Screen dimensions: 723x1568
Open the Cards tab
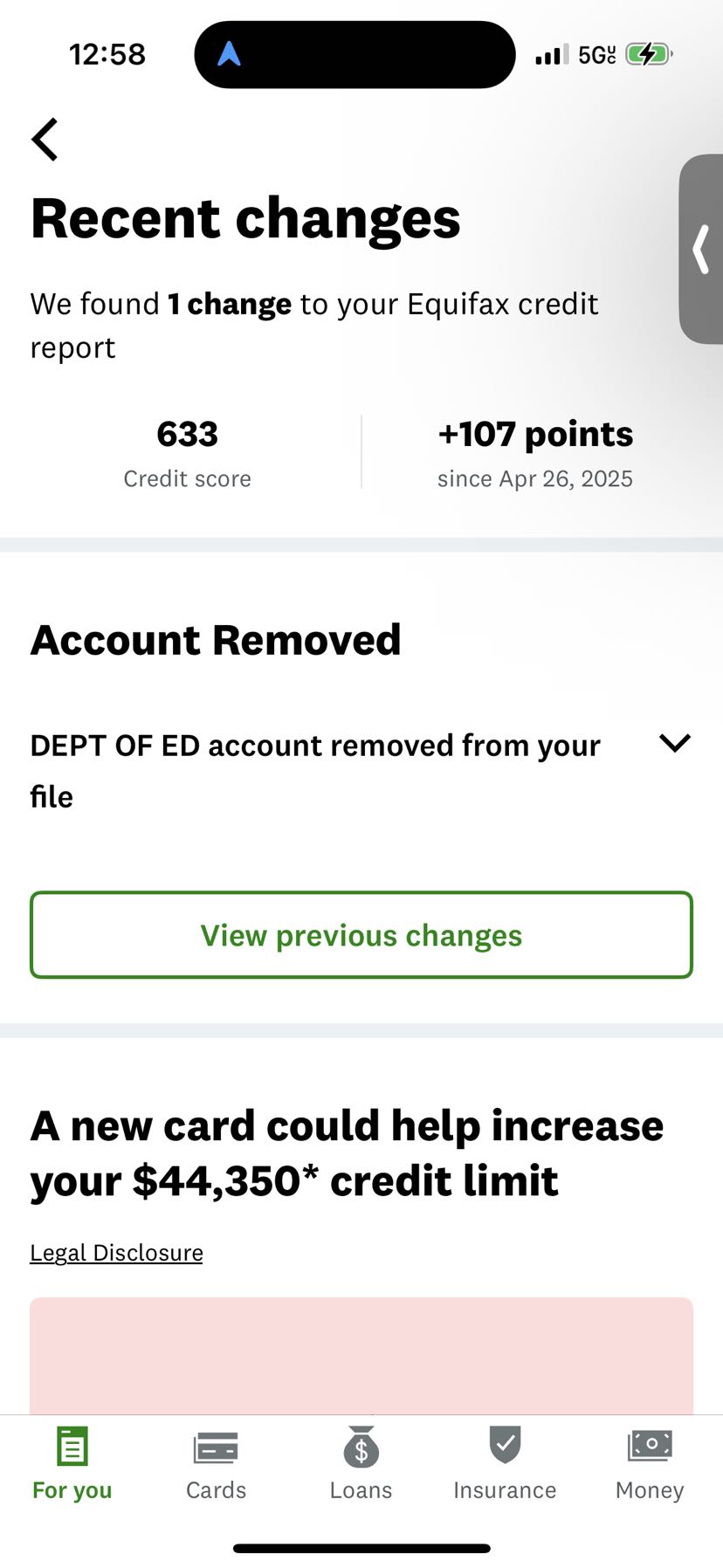(x=217, y=1464)
